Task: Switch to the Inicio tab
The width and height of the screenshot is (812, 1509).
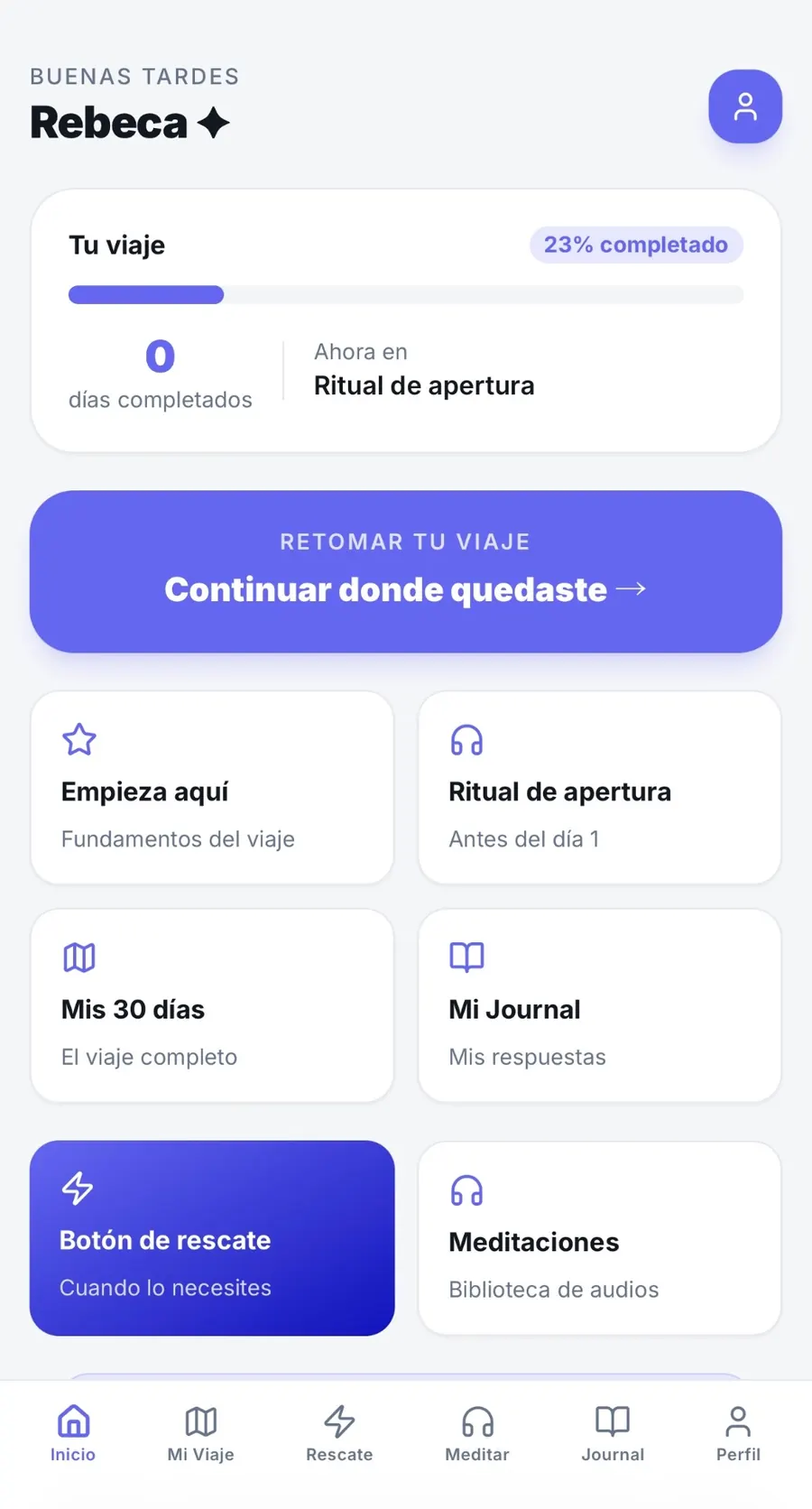Action: 73,1433
